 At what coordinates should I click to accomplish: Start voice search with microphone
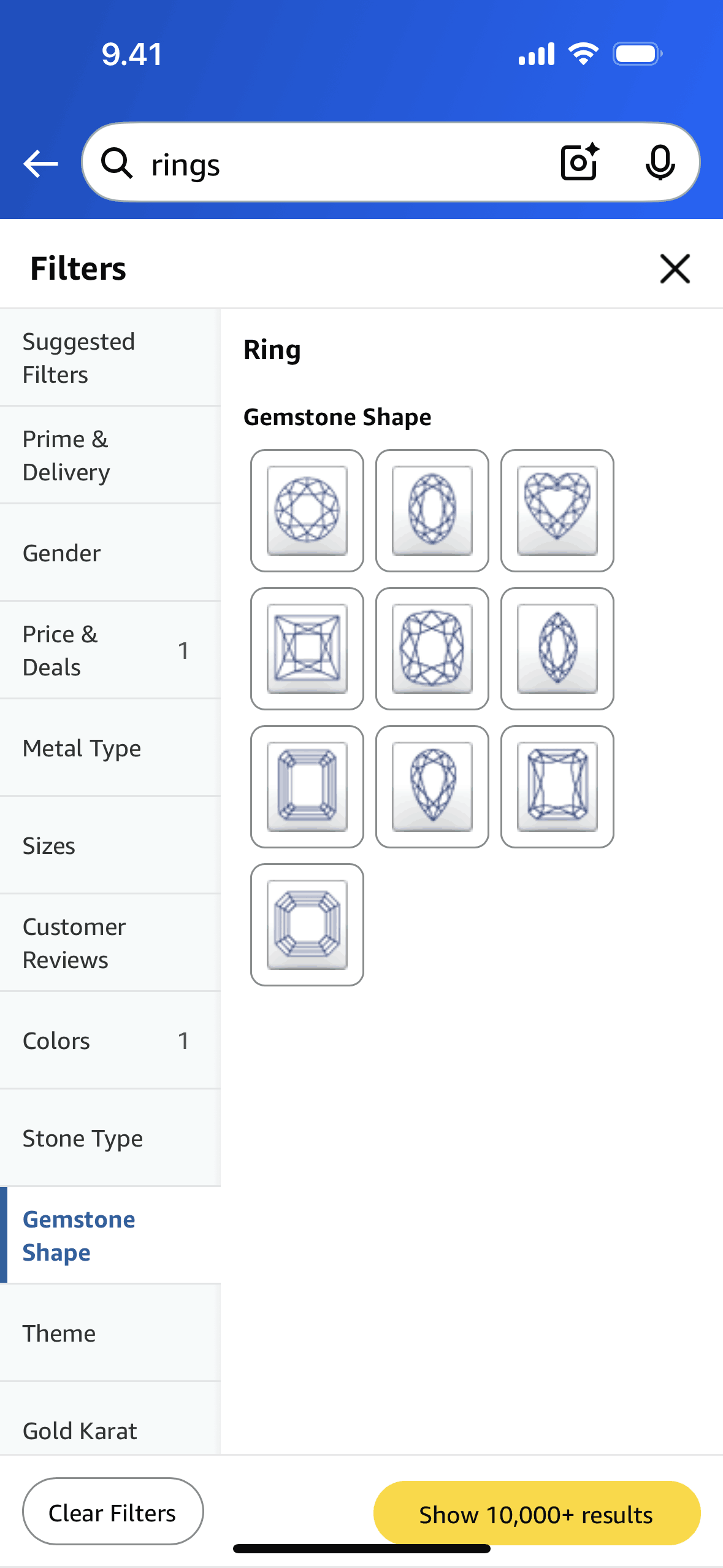coord(660,163)
